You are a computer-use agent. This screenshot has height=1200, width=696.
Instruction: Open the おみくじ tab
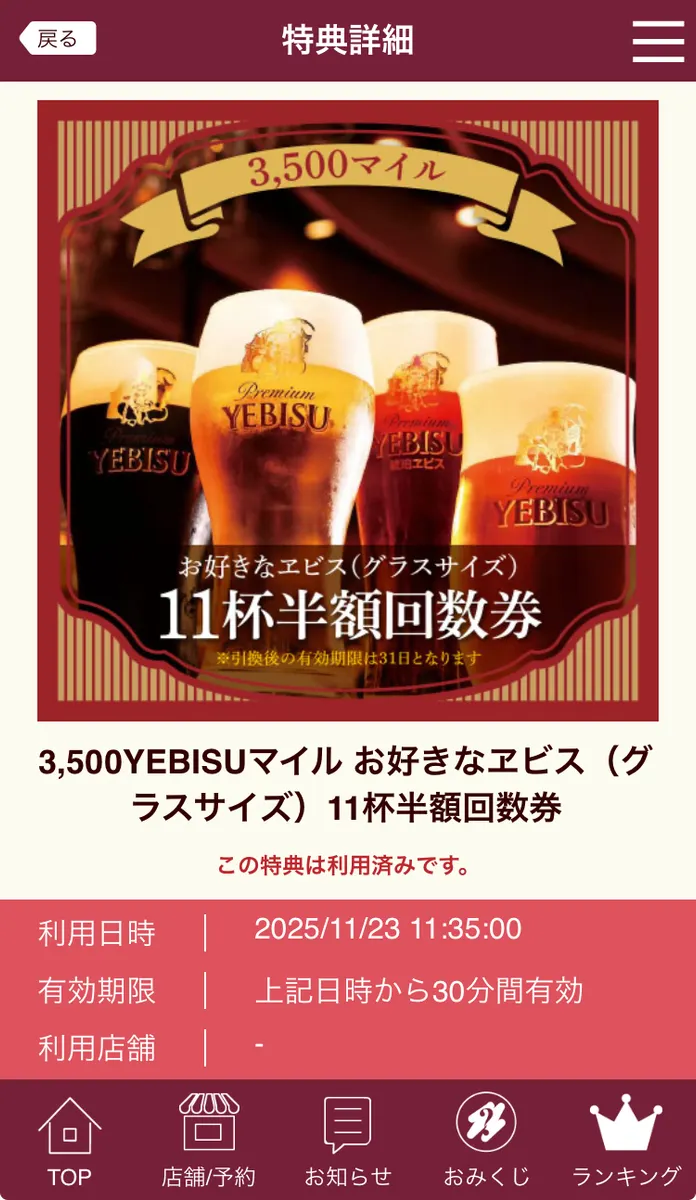487,1140
